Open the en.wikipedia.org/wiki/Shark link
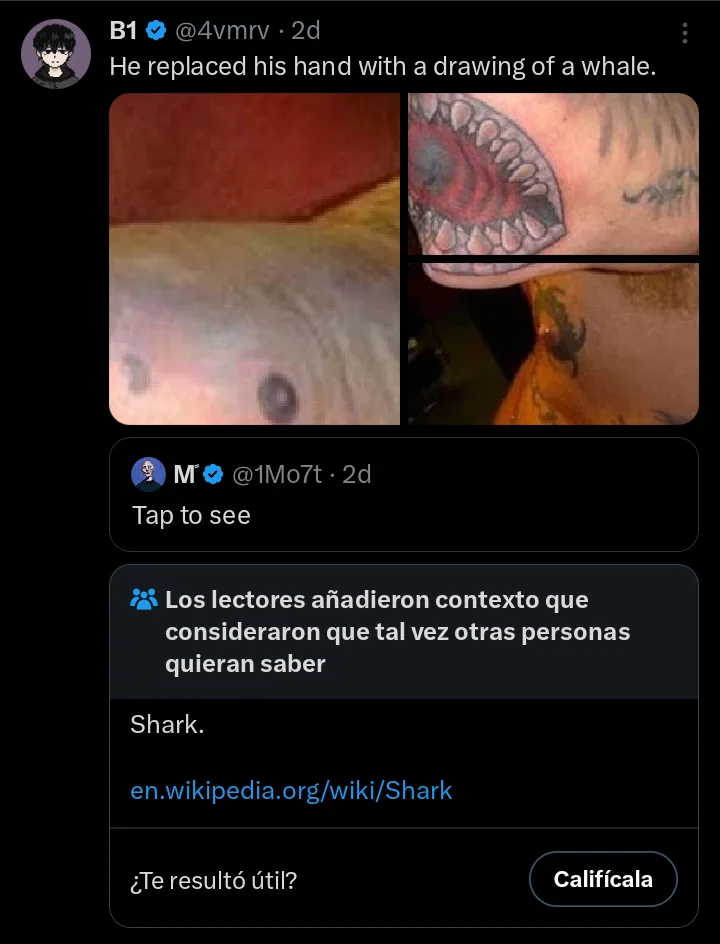The width and height of the screenshot is (720, 944). coord(291,790)
